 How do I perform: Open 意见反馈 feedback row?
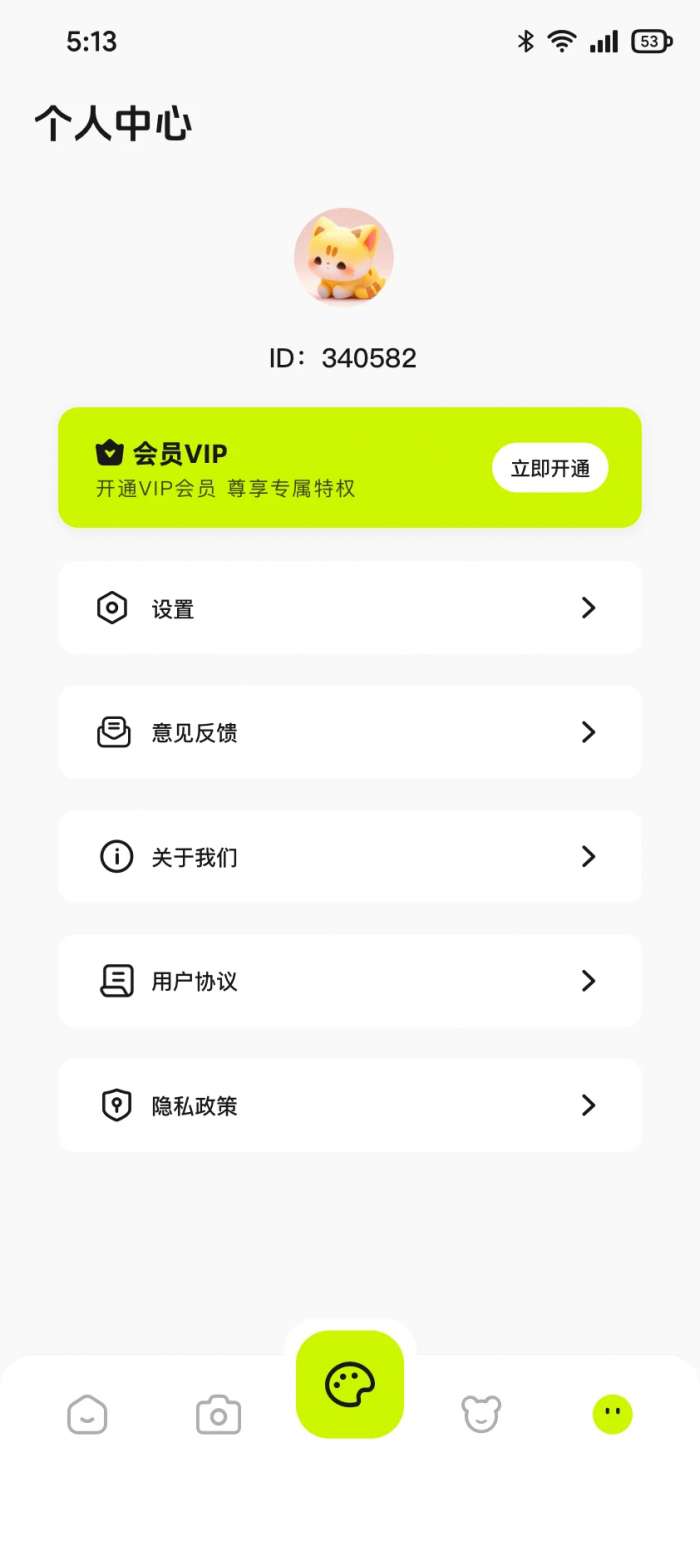(349, 732)
